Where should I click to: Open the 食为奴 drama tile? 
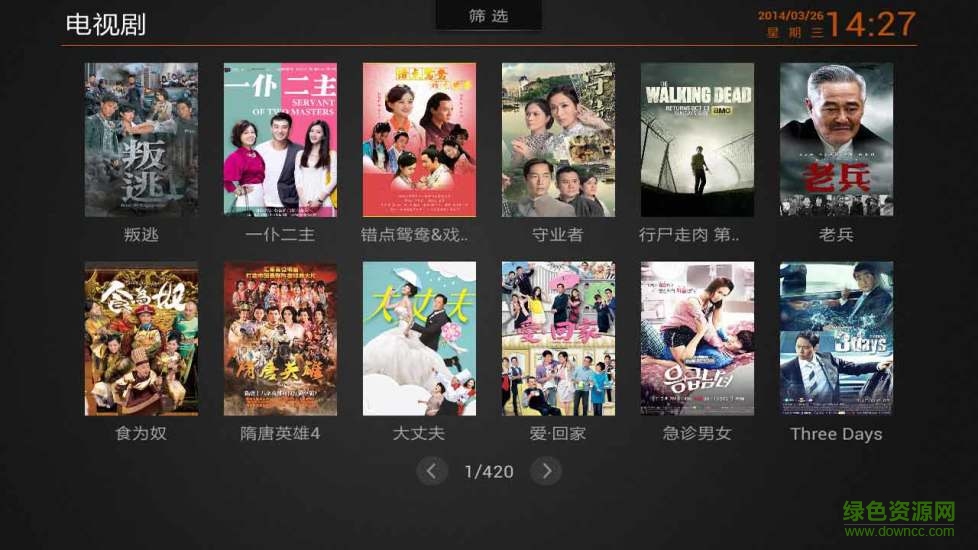(x=141, y=339)
